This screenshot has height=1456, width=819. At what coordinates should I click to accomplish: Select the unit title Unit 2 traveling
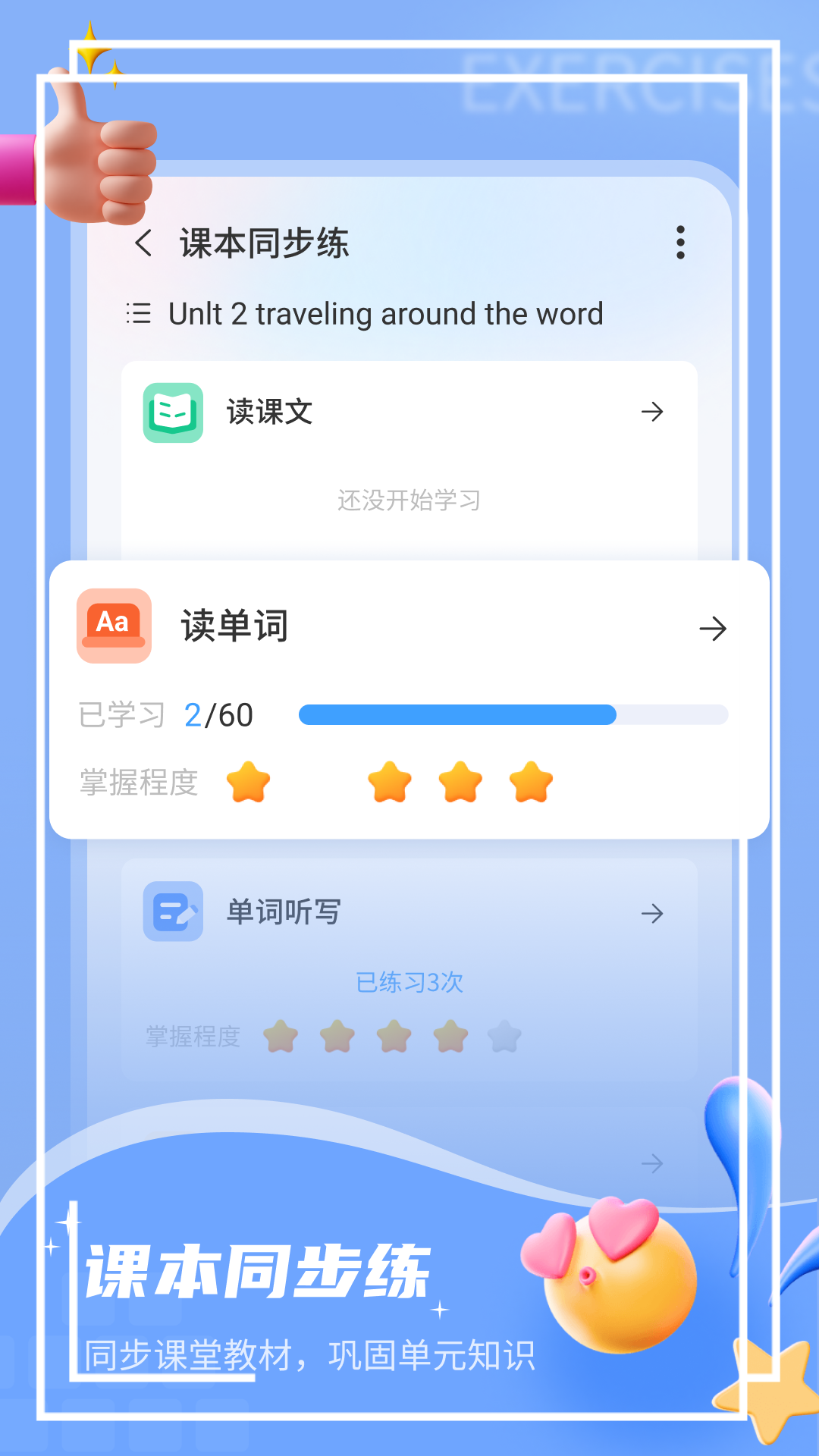384,314
